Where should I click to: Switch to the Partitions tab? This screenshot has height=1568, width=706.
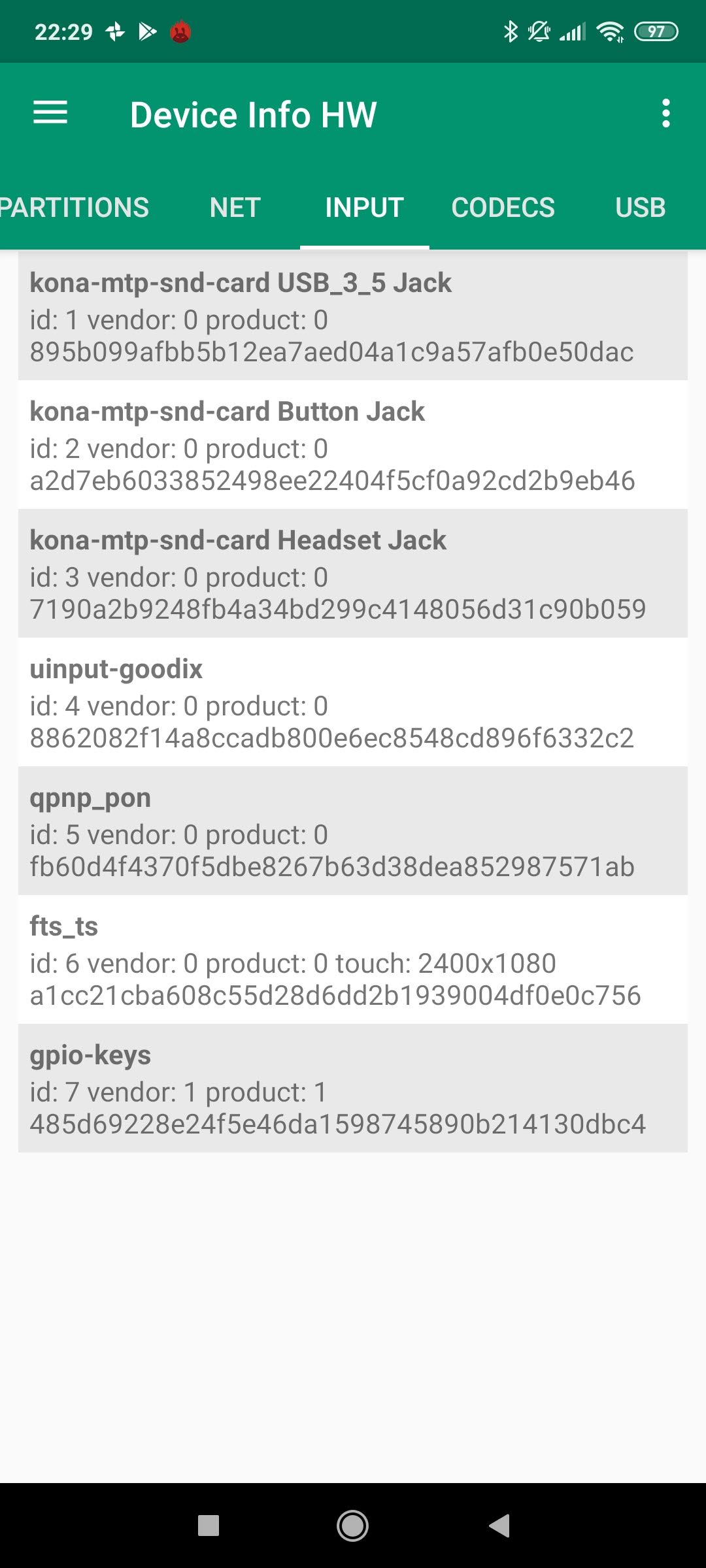[74, 208]
